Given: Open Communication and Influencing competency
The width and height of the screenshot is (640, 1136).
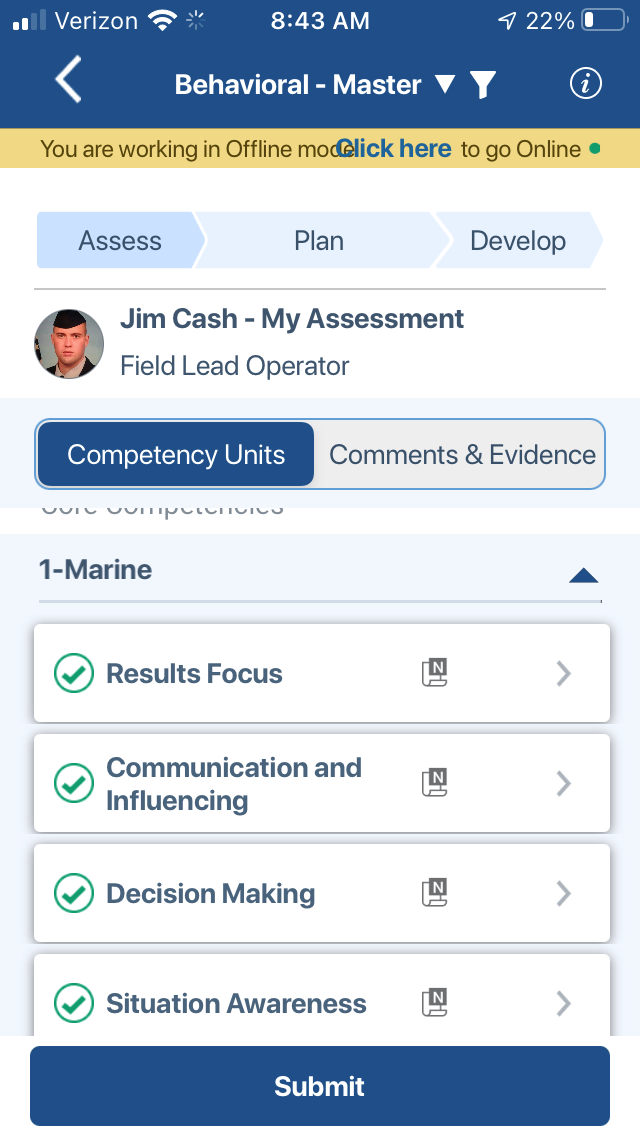Looking at the screenshot, I should click(x=322, y=783).
